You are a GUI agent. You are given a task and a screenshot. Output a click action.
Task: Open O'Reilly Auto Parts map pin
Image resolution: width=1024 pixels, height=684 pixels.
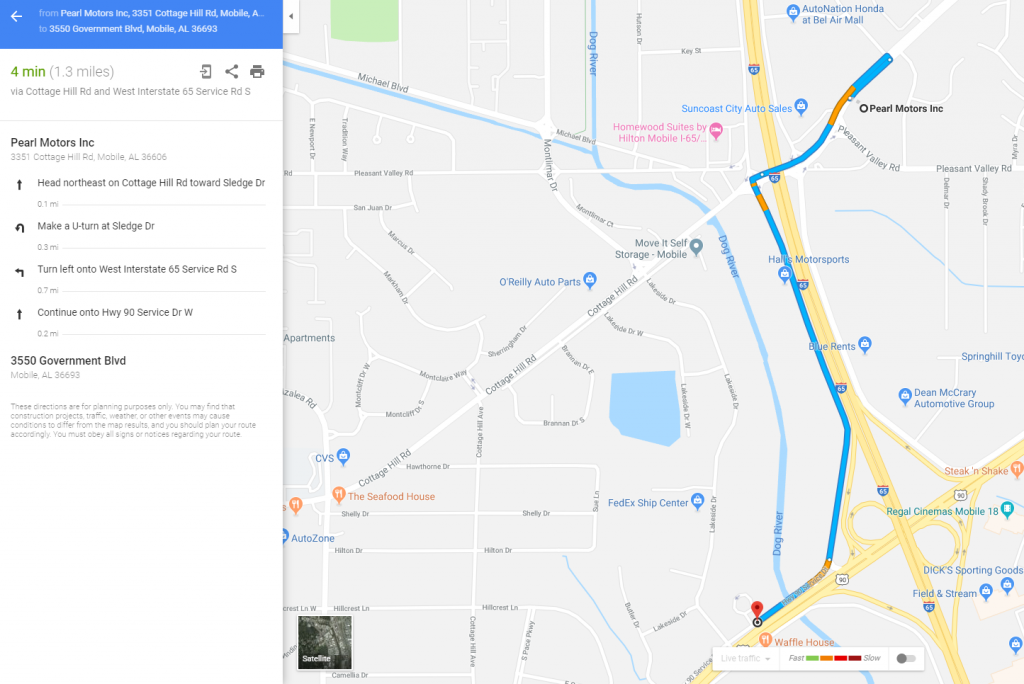[590, 281]
